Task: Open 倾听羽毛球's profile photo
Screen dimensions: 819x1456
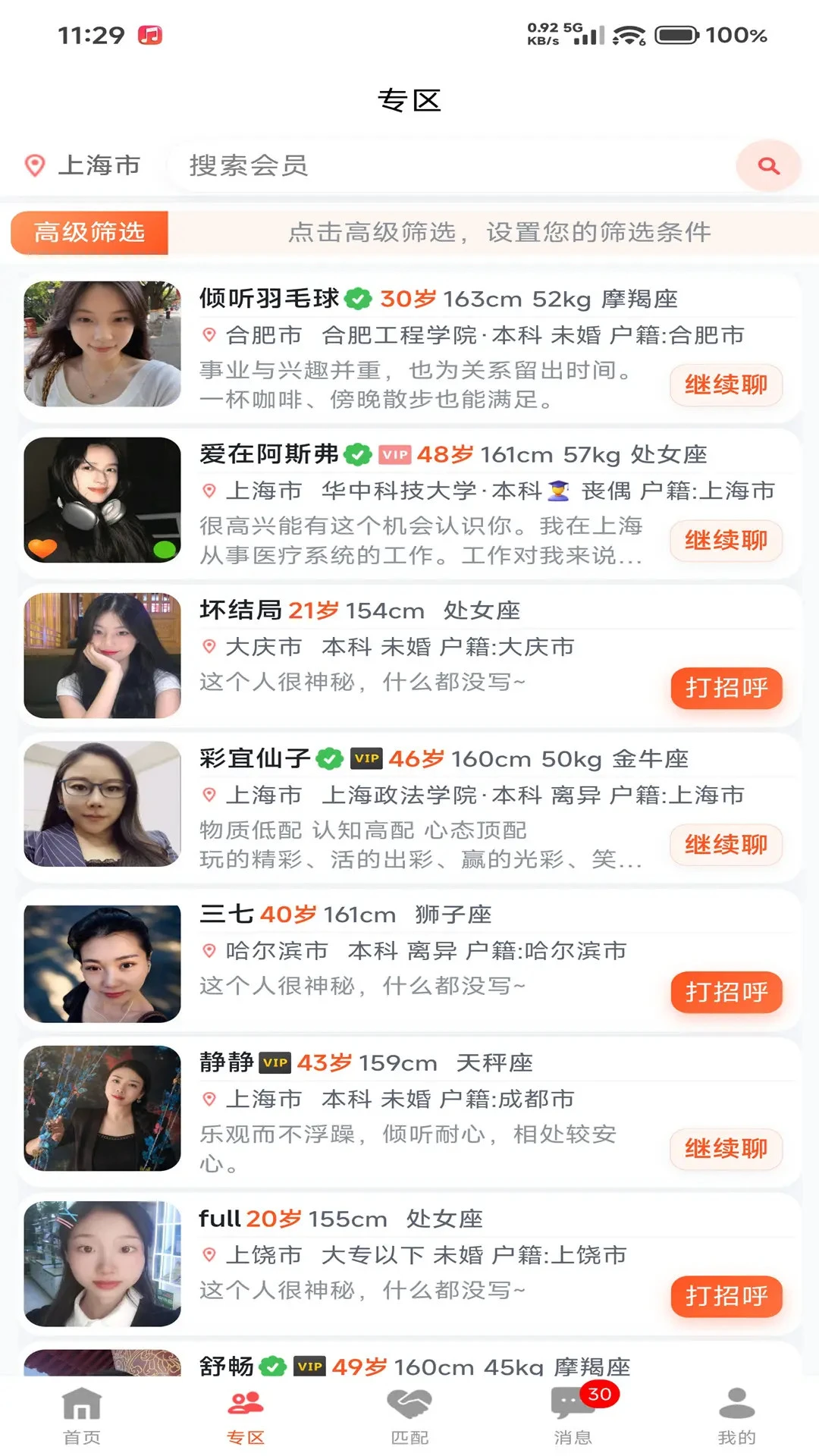Action: (102, 344)
